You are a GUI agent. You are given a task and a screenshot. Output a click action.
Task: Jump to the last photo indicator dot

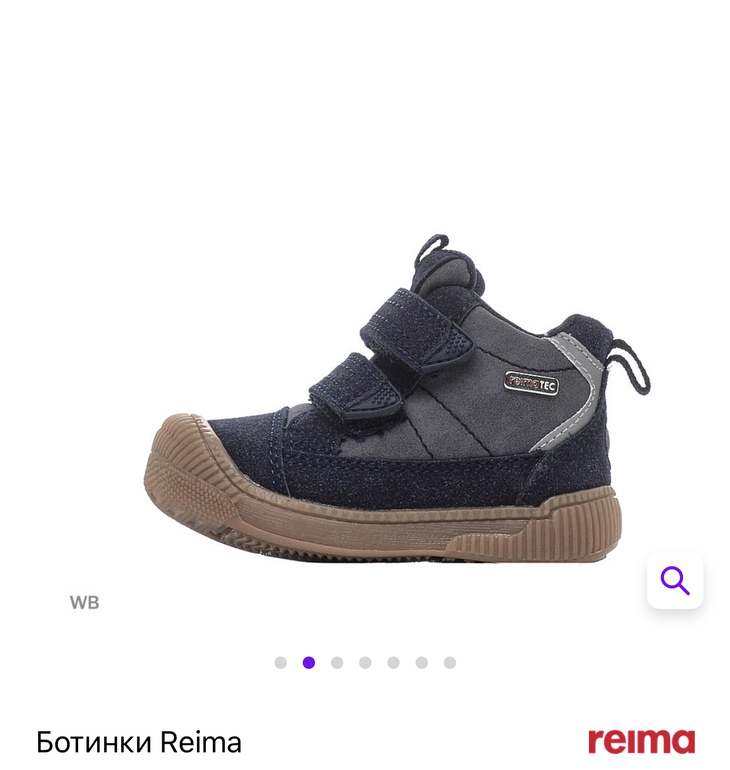point(450,663)
